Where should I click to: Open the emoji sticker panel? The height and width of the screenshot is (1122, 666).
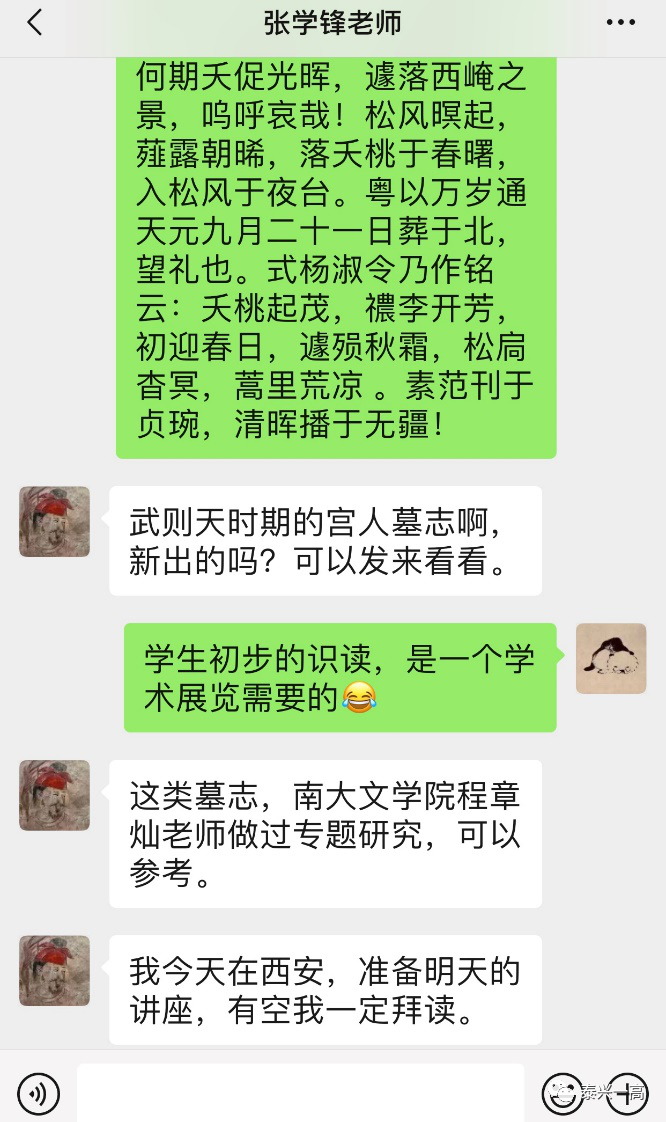(x=563, y=1093)
